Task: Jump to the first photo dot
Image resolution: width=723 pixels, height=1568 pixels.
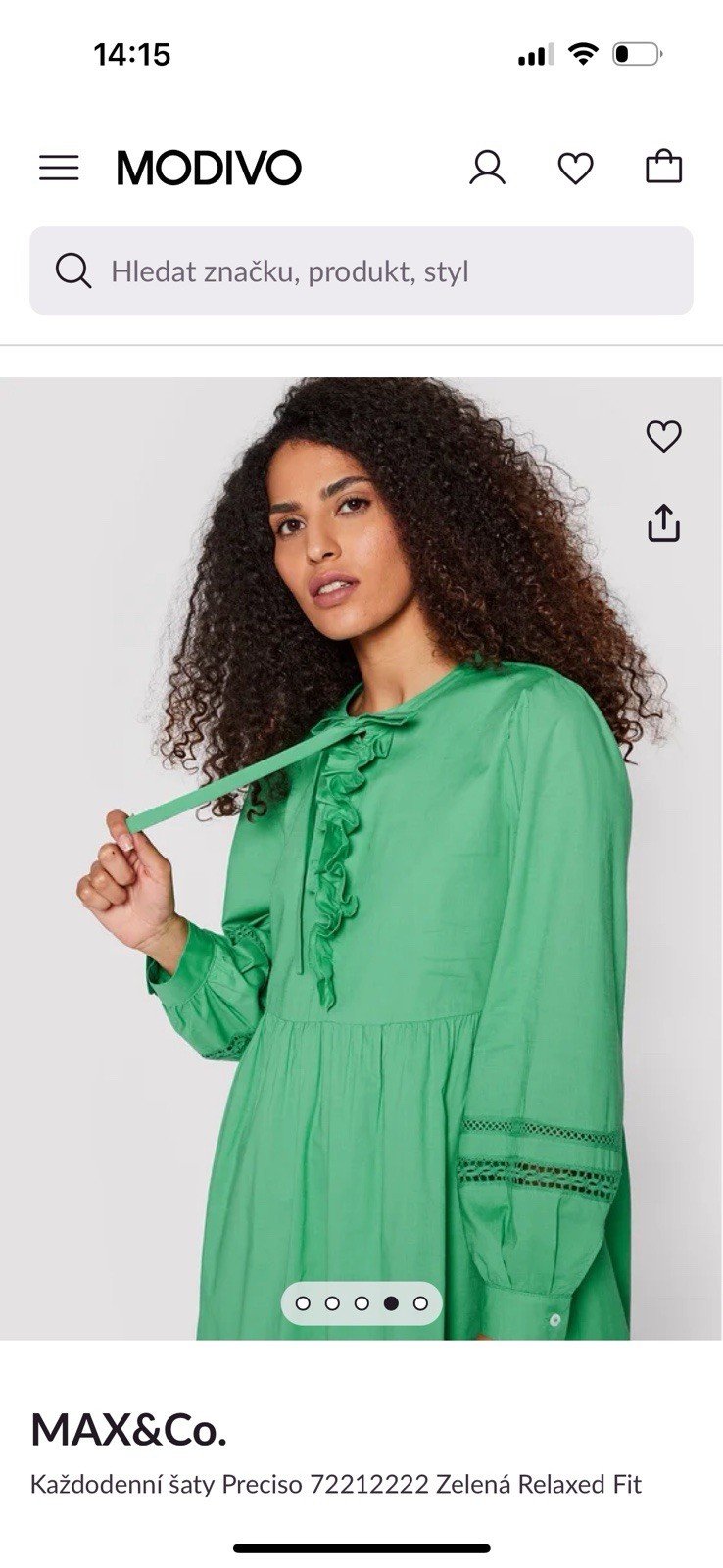Action: pyautogui.click(x=303, y=1303)
